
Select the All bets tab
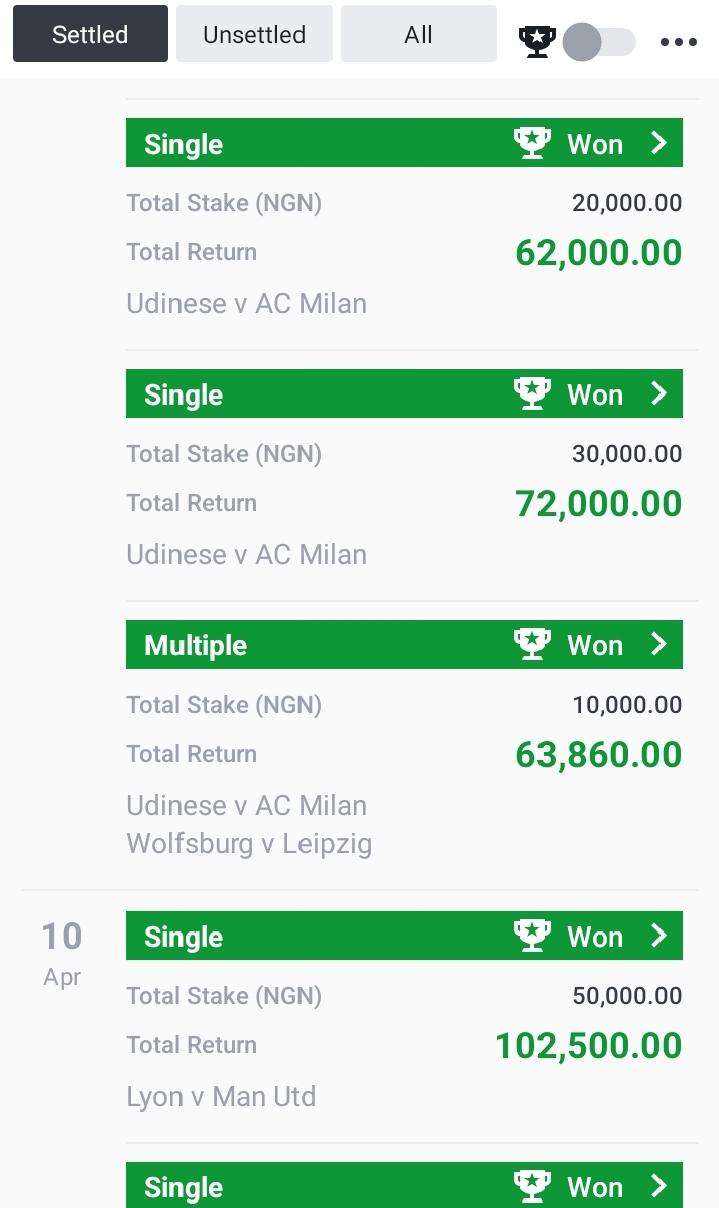tap(418, 34)
